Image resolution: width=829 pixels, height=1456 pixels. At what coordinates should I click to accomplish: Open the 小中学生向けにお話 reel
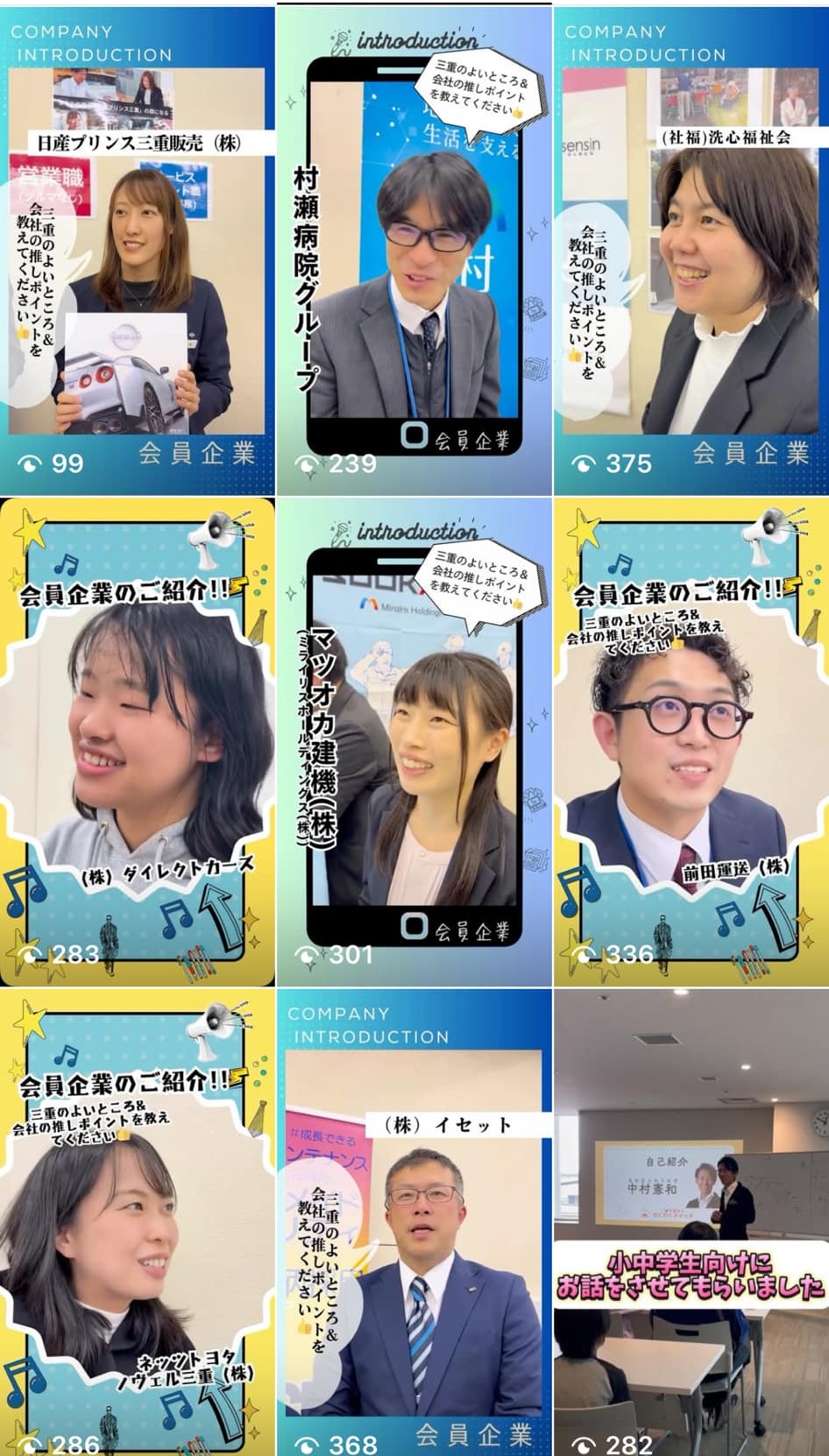pyautogui.click(x=691, y=1222)
